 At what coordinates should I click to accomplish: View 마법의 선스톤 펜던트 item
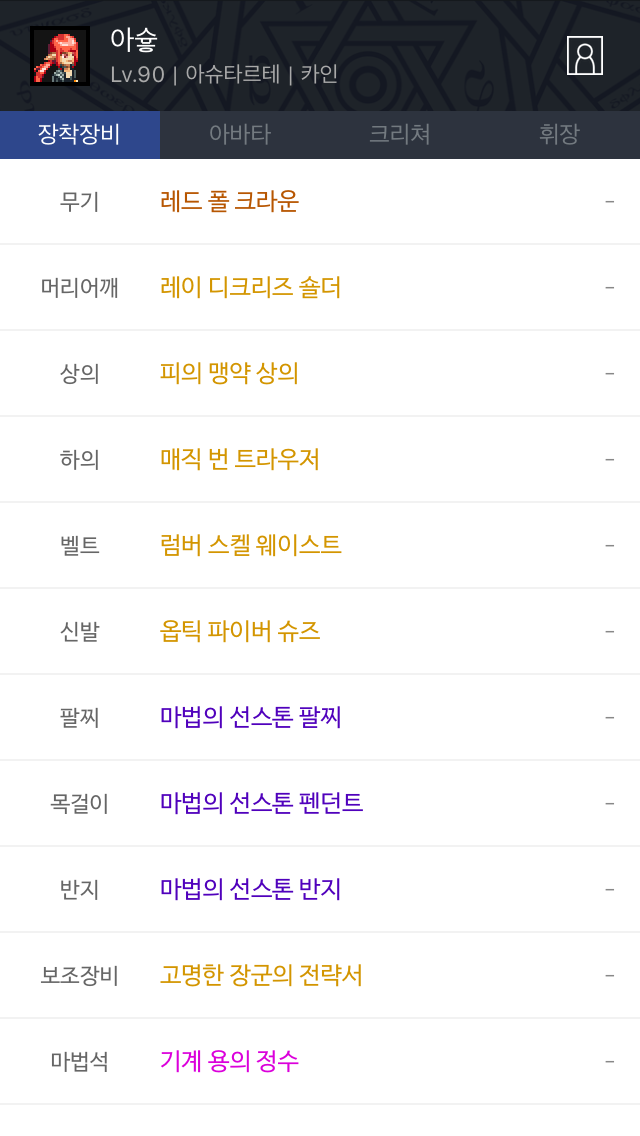(x=261, y=804)
